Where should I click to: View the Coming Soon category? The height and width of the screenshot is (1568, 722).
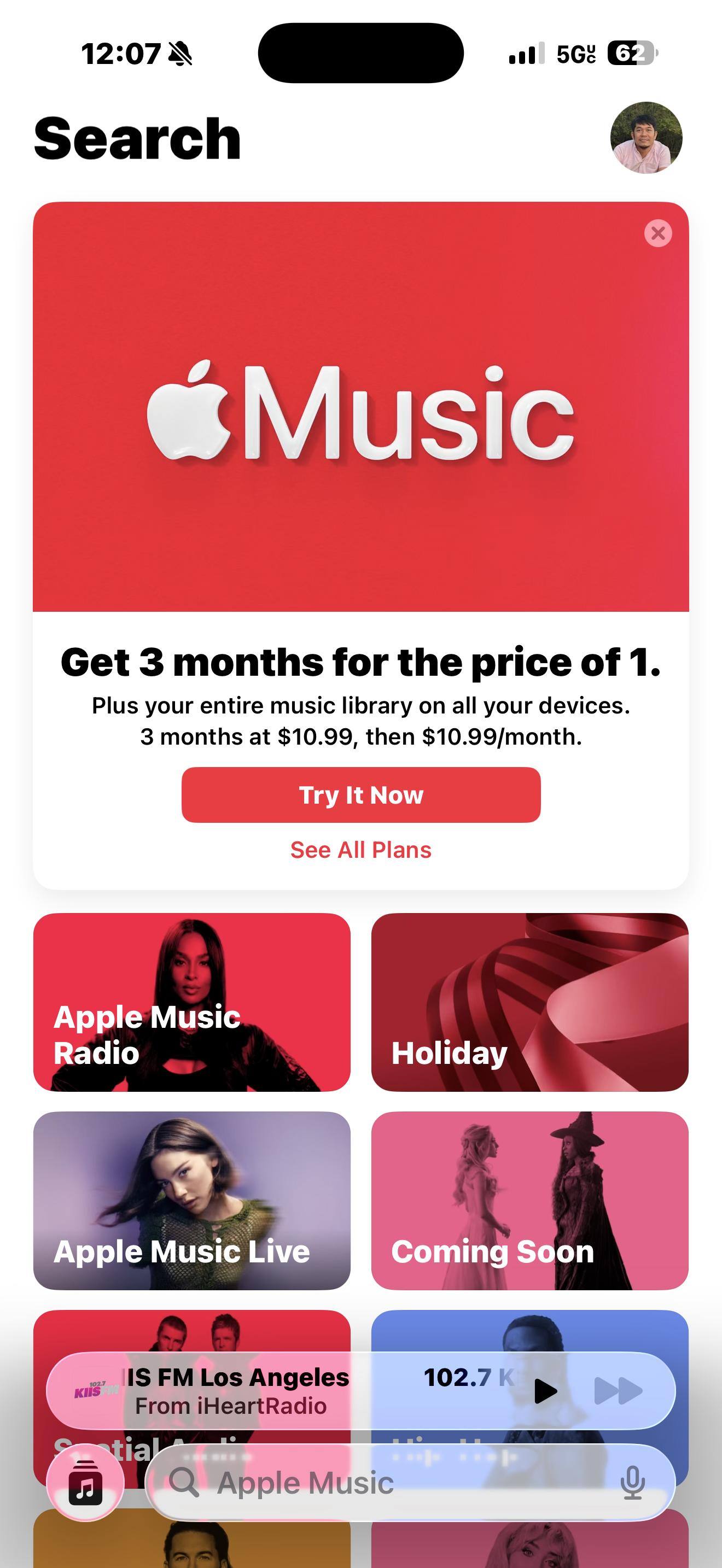coord(529,1201)
